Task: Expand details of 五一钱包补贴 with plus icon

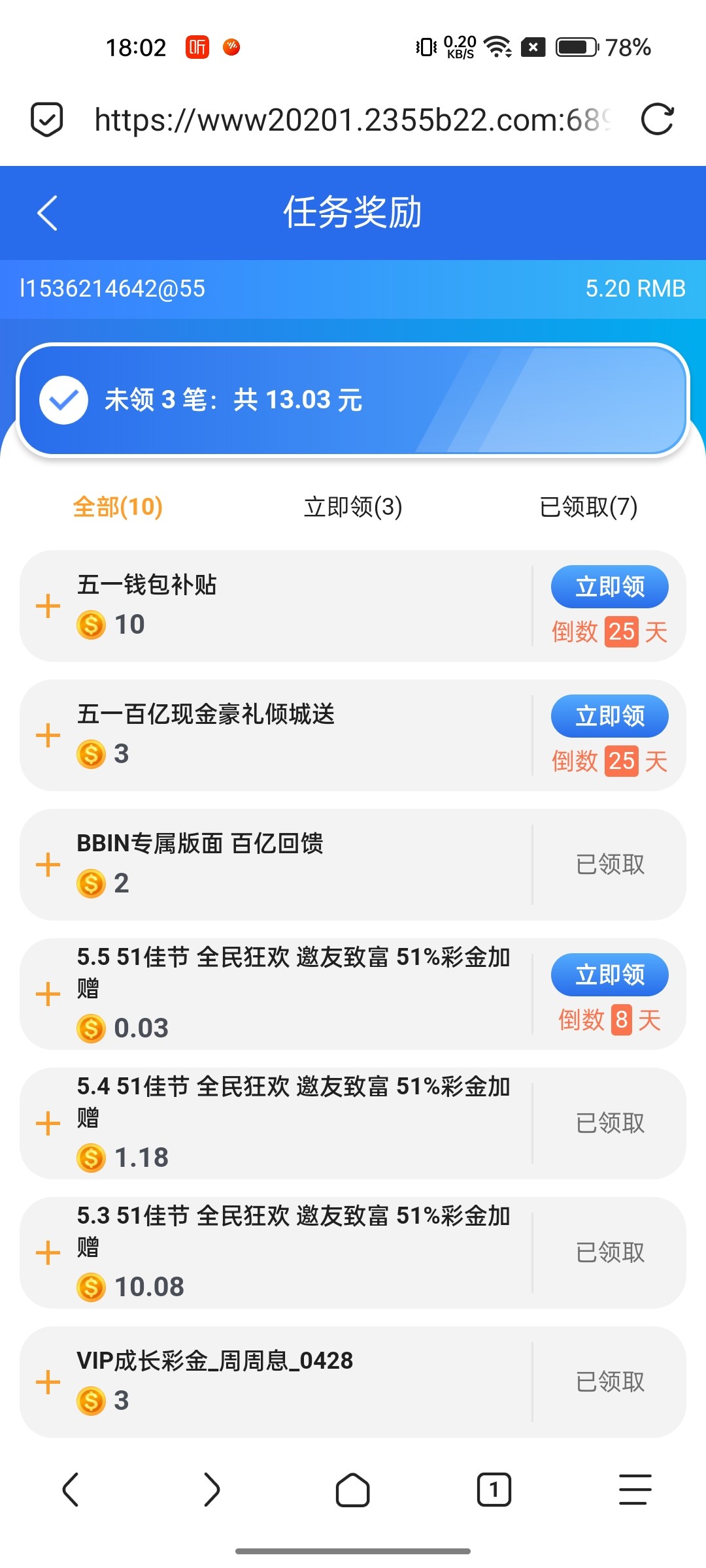Action: pos(48,606)
